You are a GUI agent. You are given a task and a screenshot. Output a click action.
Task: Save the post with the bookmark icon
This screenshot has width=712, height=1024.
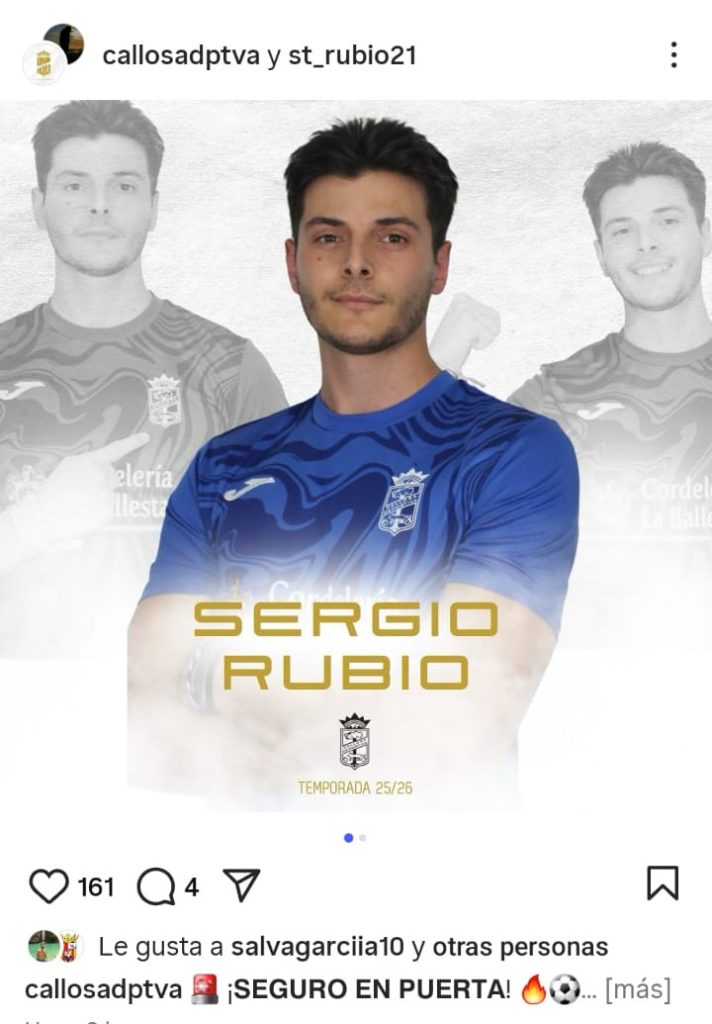(662, 883)
